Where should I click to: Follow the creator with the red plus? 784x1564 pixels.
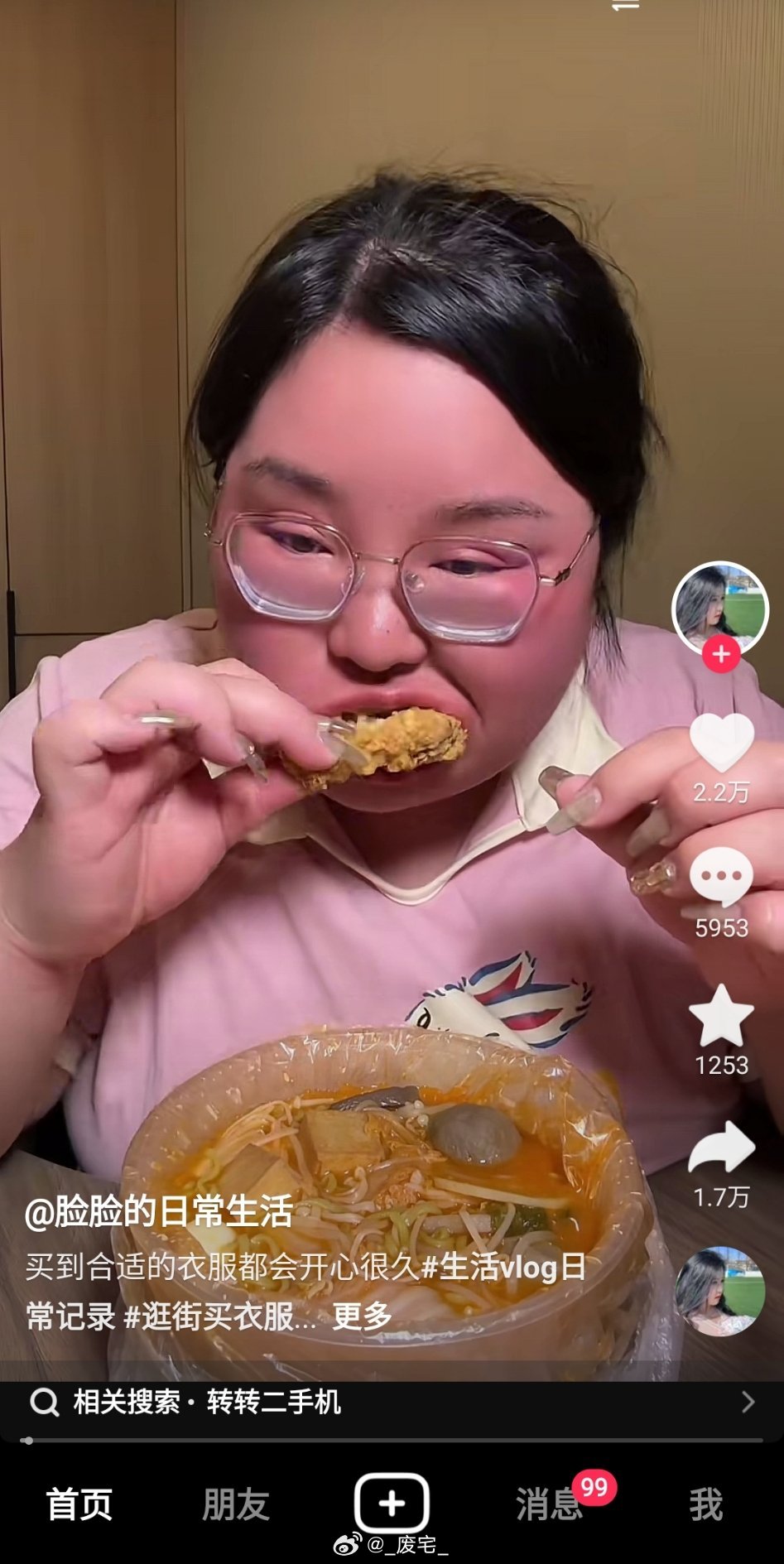(x=720, y=654)
